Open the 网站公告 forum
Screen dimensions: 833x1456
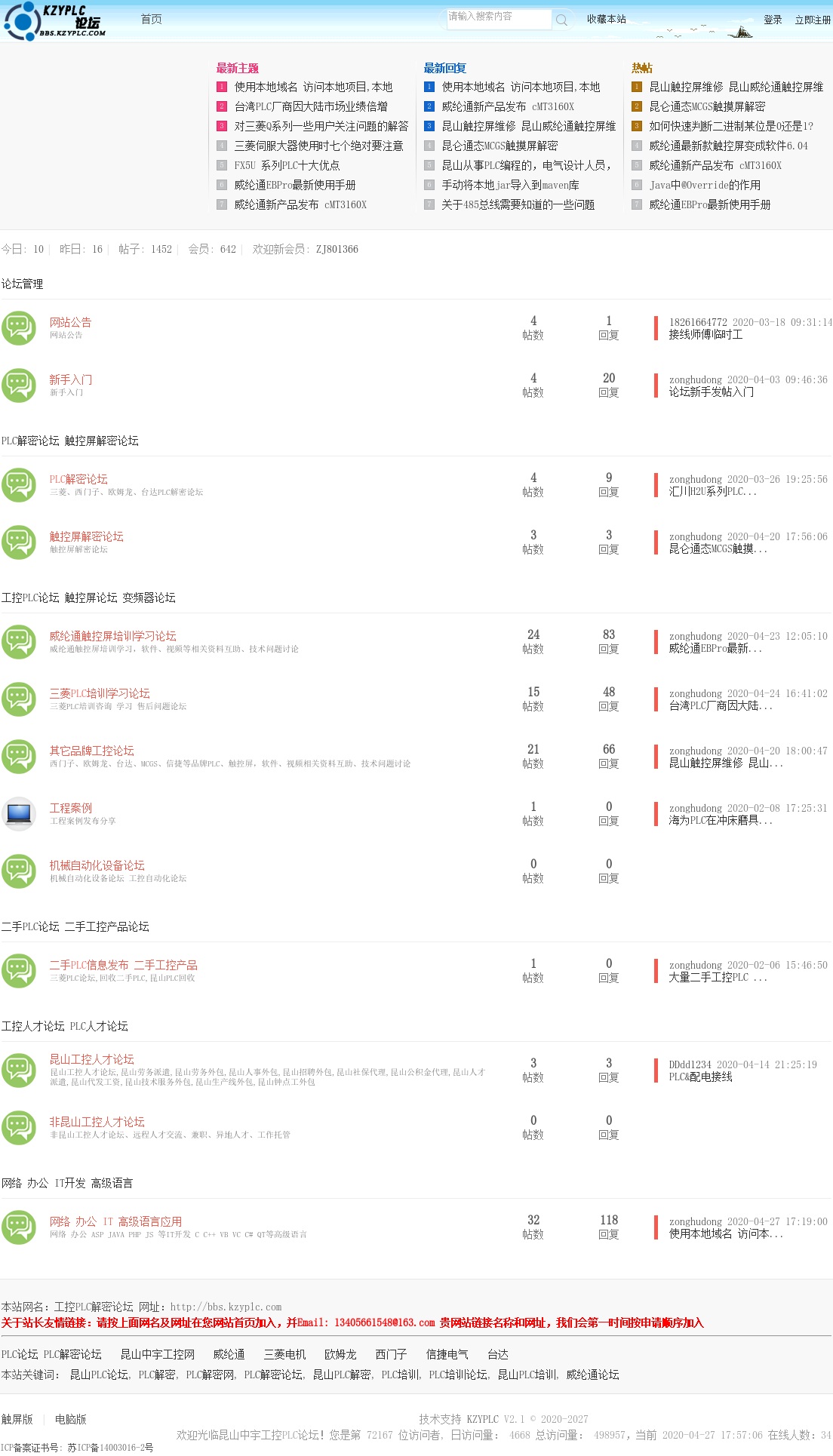70,322
